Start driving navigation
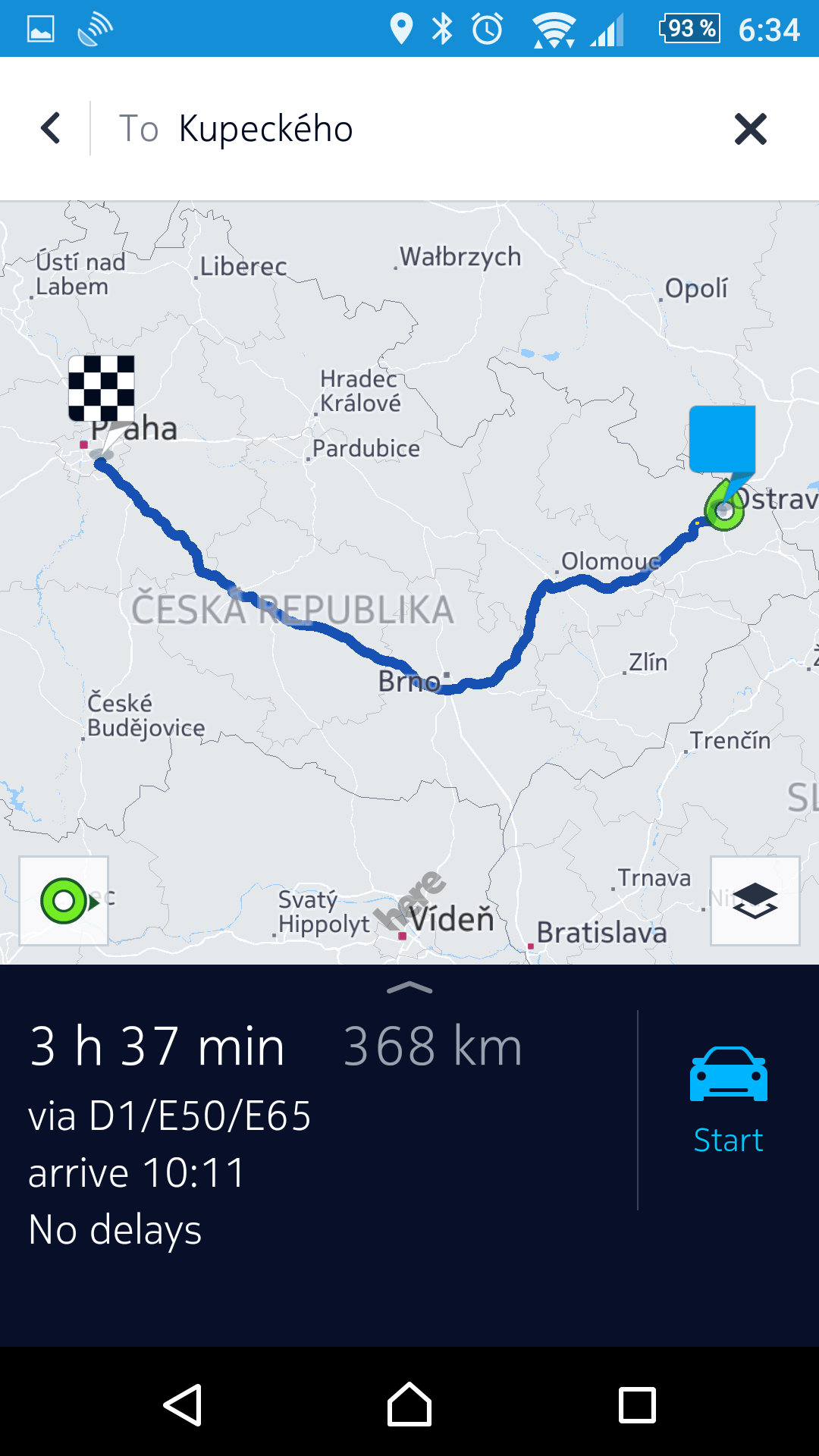This screenshot has width=819, height=1456. (728, 1100)
